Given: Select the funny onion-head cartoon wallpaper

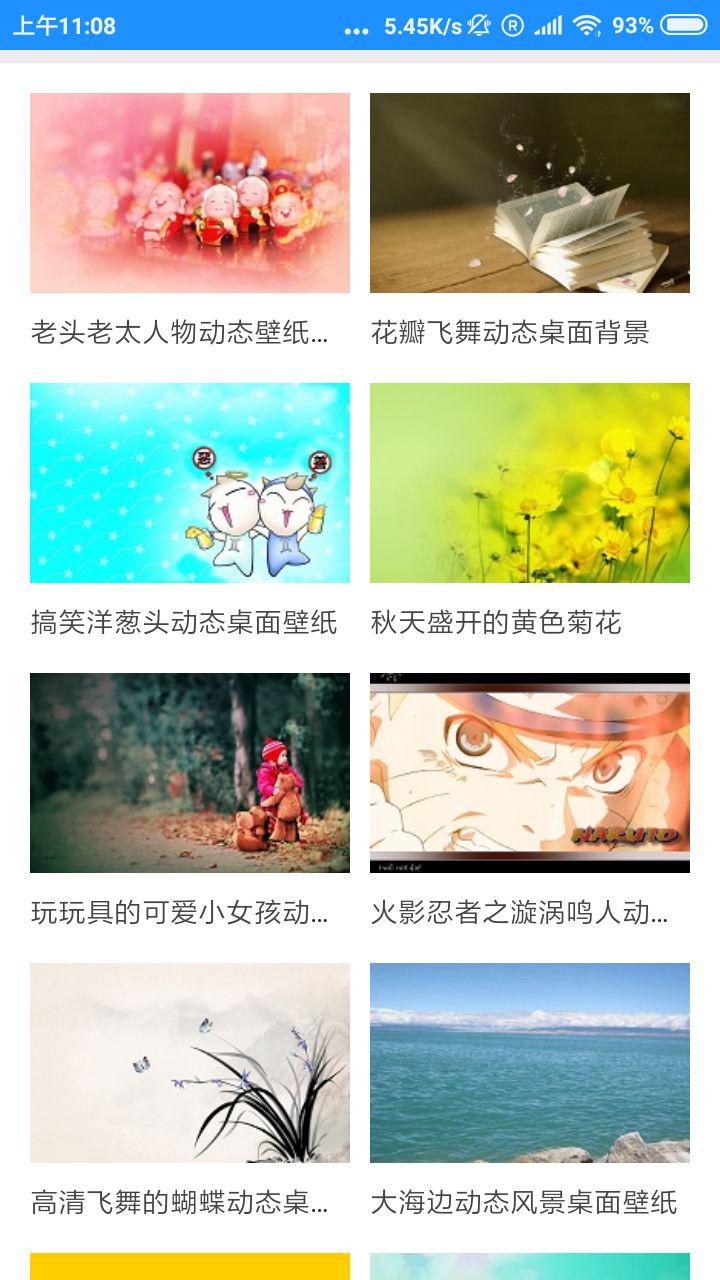Looking at the screenshot, I should [188, 483].
